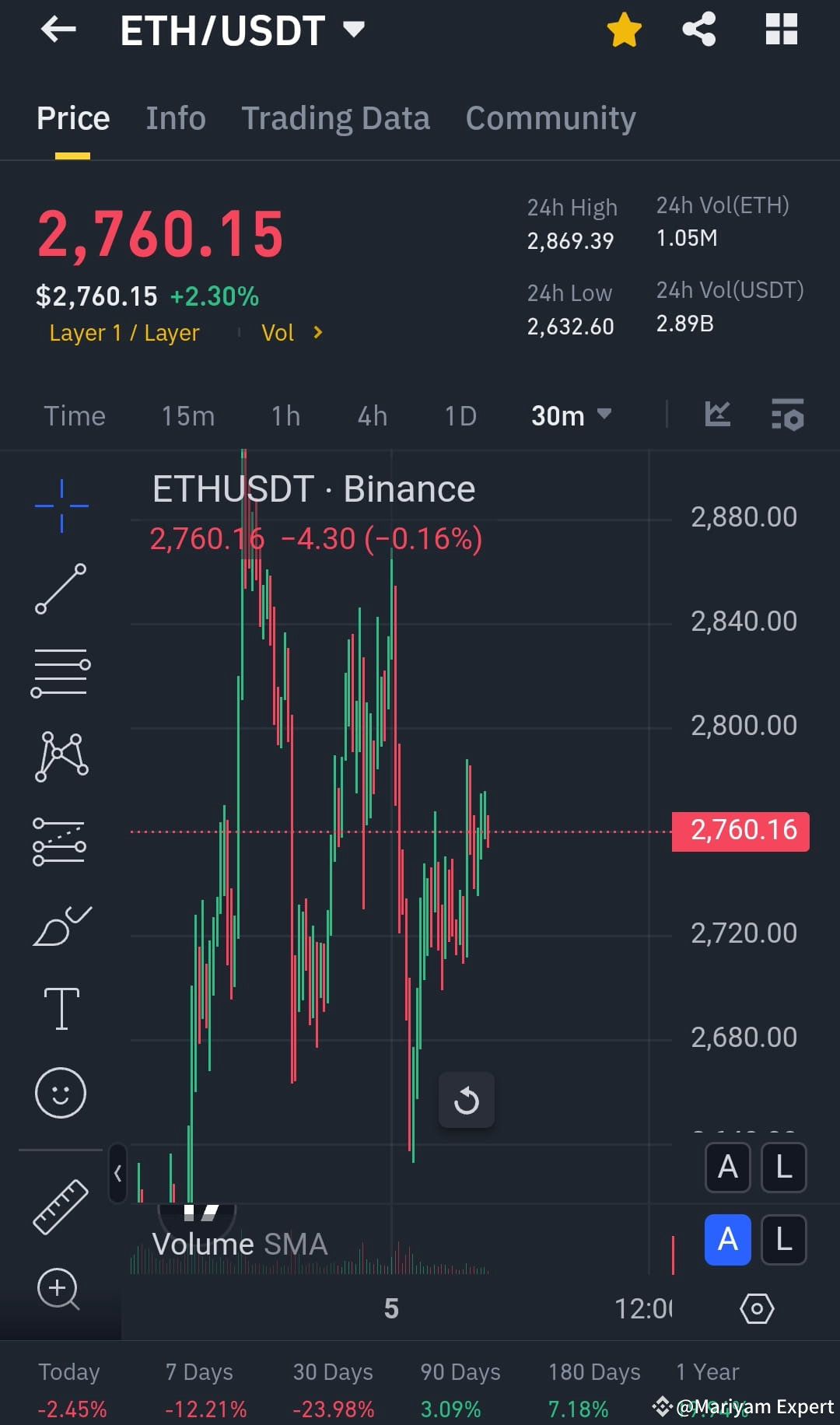Select the trend line drawing tool
Screen dimensions: 840x1425
[x=60, y=590]
